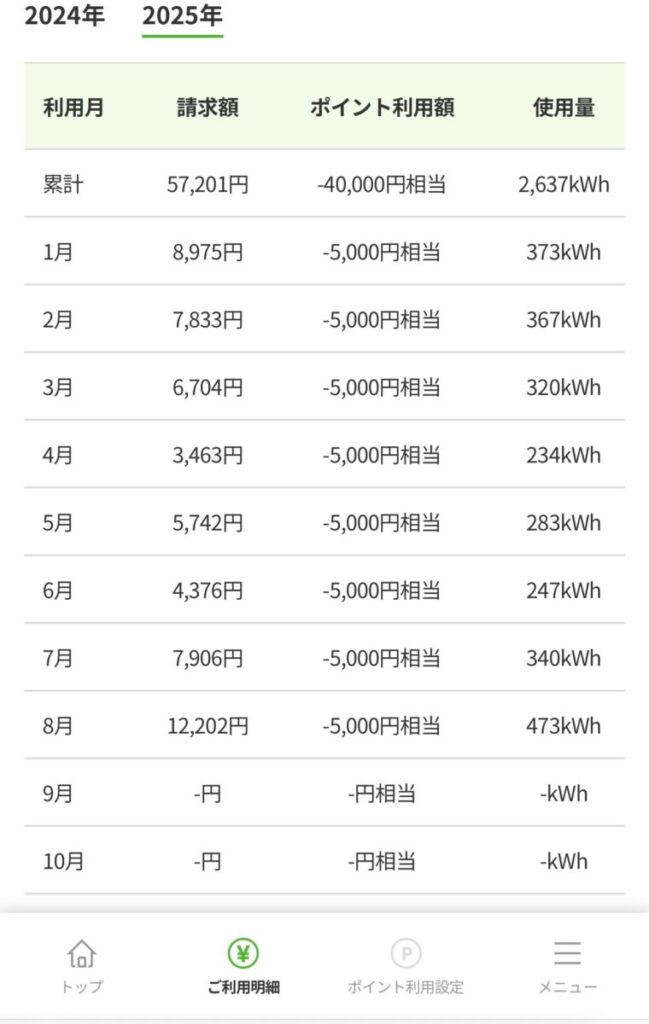The height and width of the screenshot is (1024, 649).
Task: Select the 2025年 tab
Action: [x=182, y=16]
